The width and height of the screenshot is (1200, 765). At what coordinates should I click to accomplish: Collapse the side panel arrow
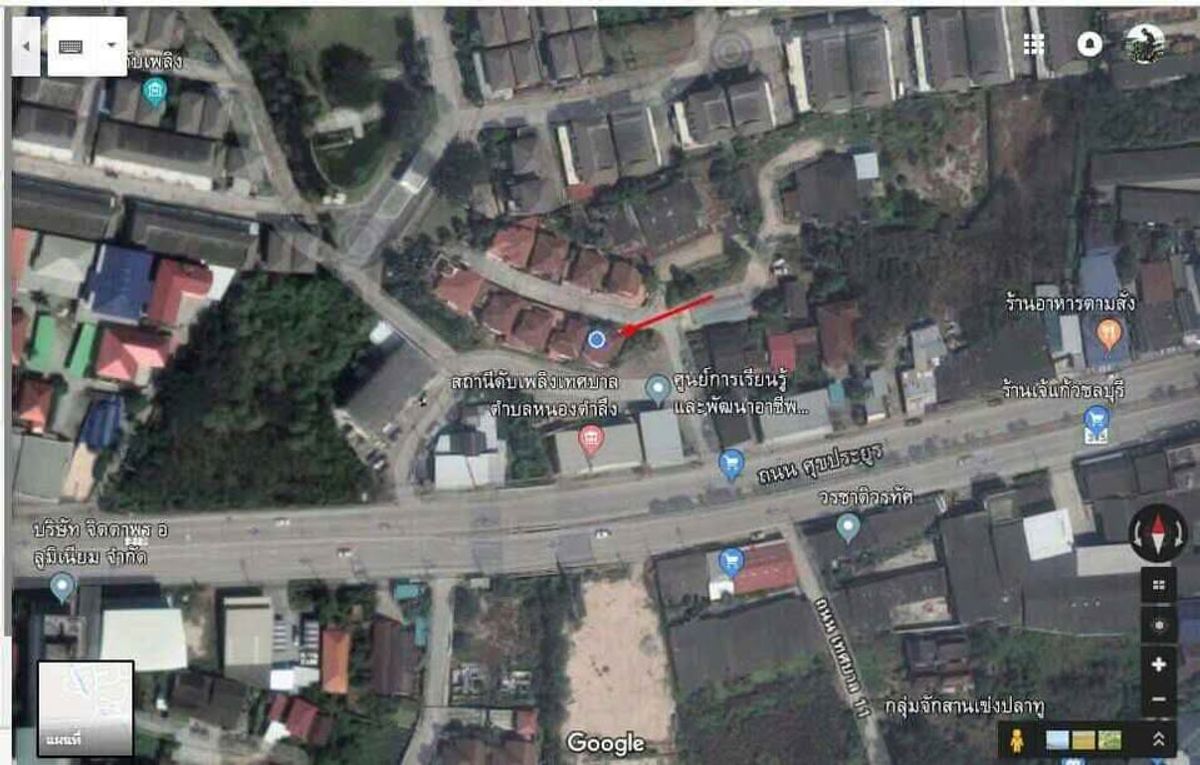(x=26, y=46)
